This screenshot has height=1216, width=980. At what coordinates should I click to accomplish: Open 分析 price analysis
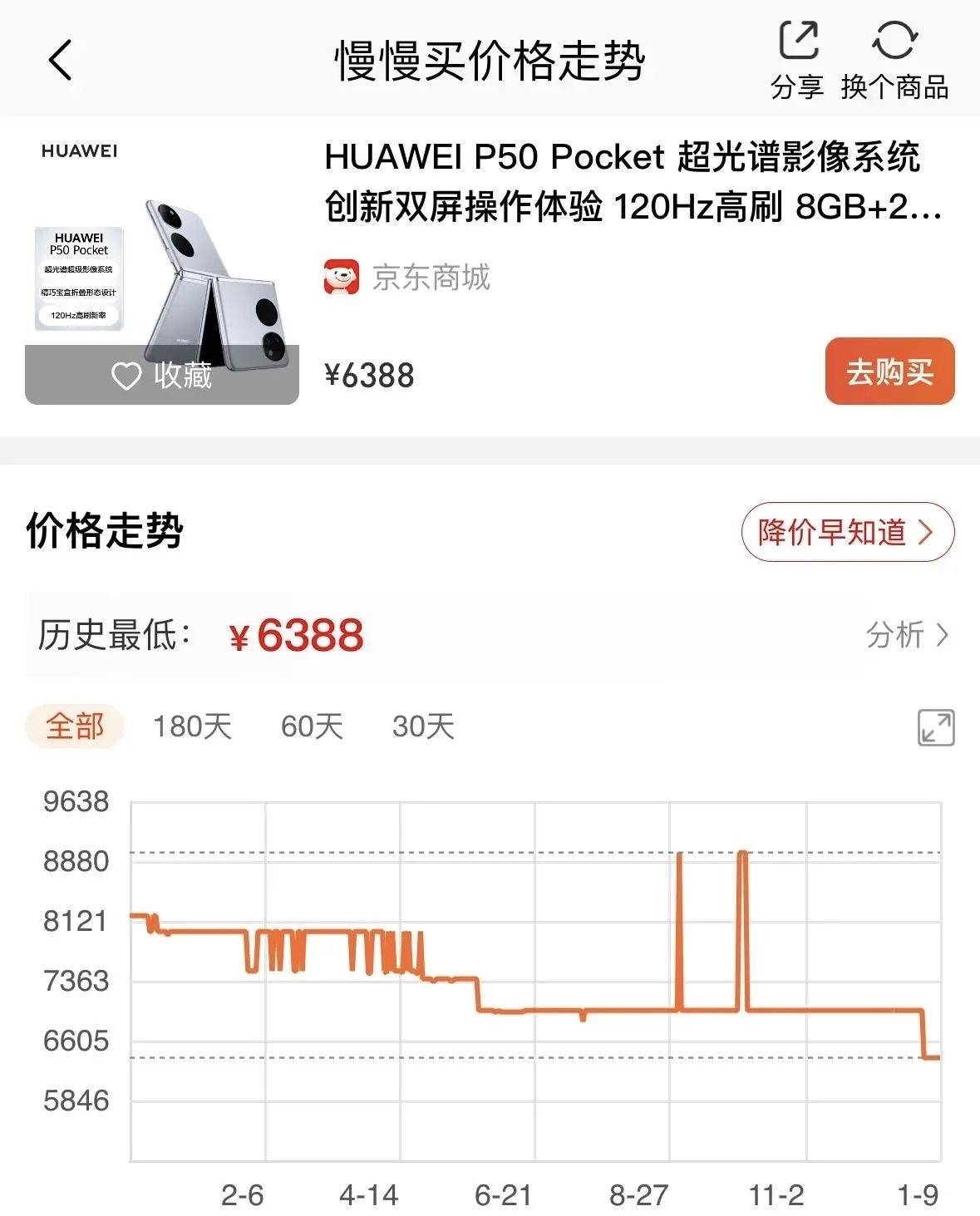pos(906,635)
